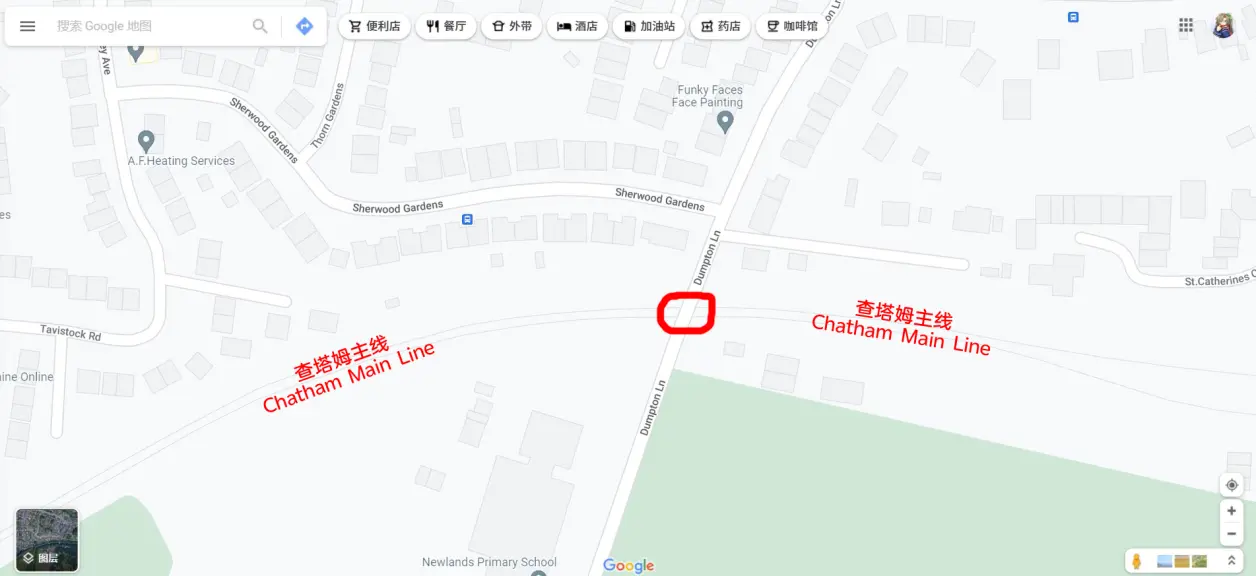Show my current location
Screen dimensions: 1256x576
(1232, 485)
